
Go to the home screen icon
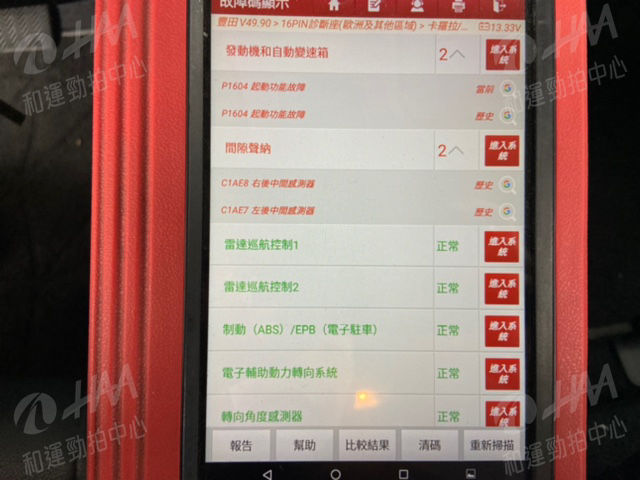[336, 6]
